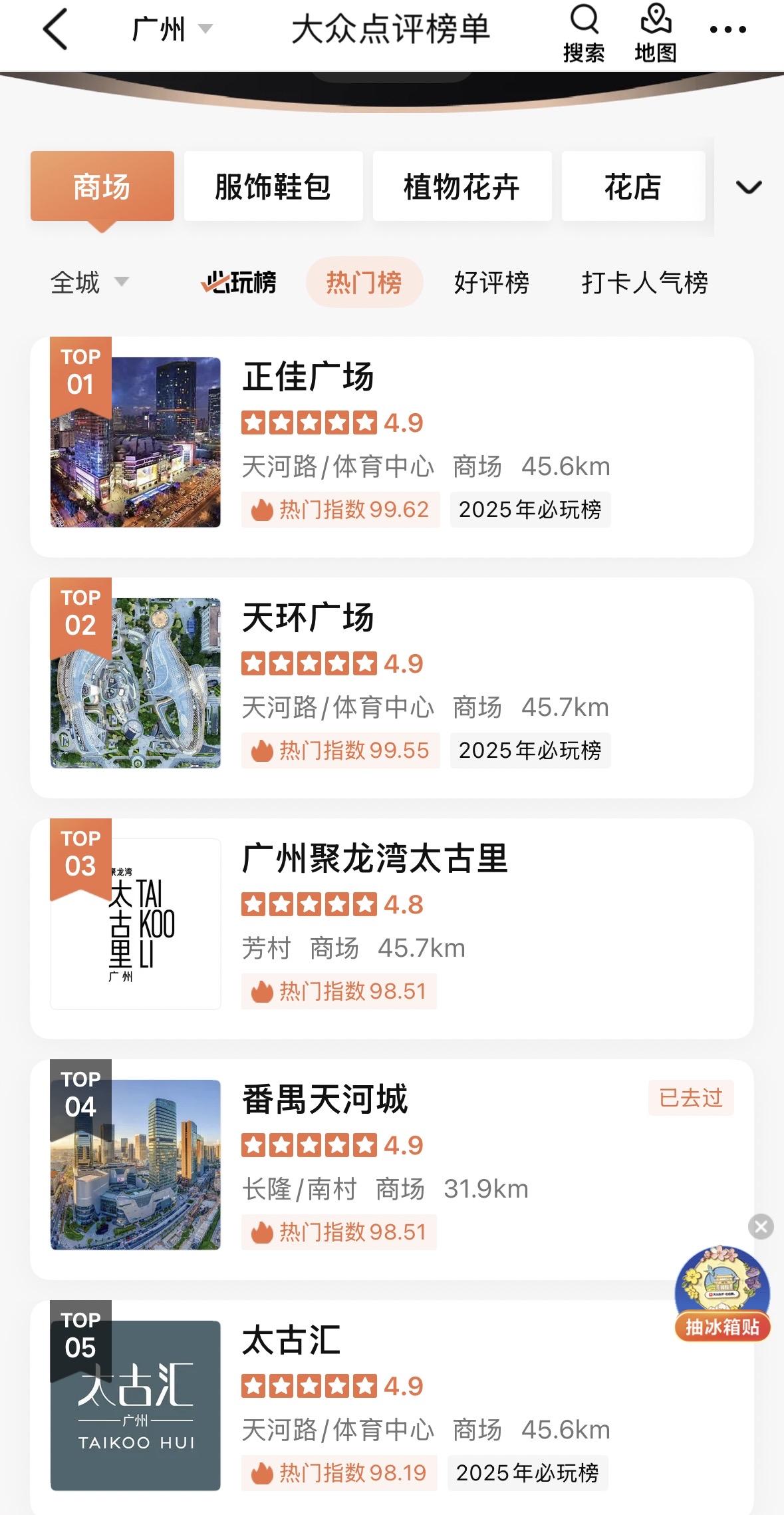
Task: Select the 打卡人气榜 ranking option
Action: (642, 282)
